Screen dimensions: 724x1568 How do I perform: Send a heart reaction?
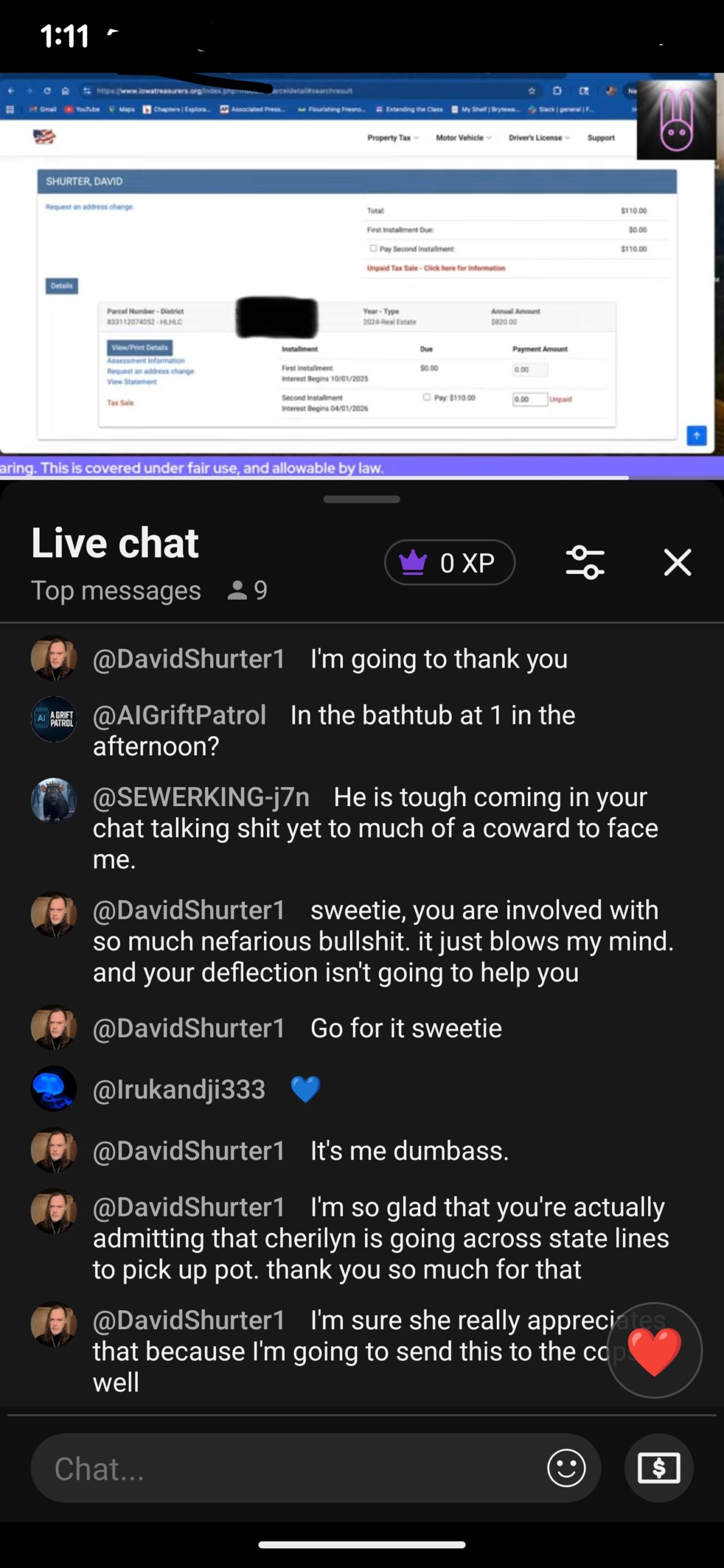[654, 1351]
